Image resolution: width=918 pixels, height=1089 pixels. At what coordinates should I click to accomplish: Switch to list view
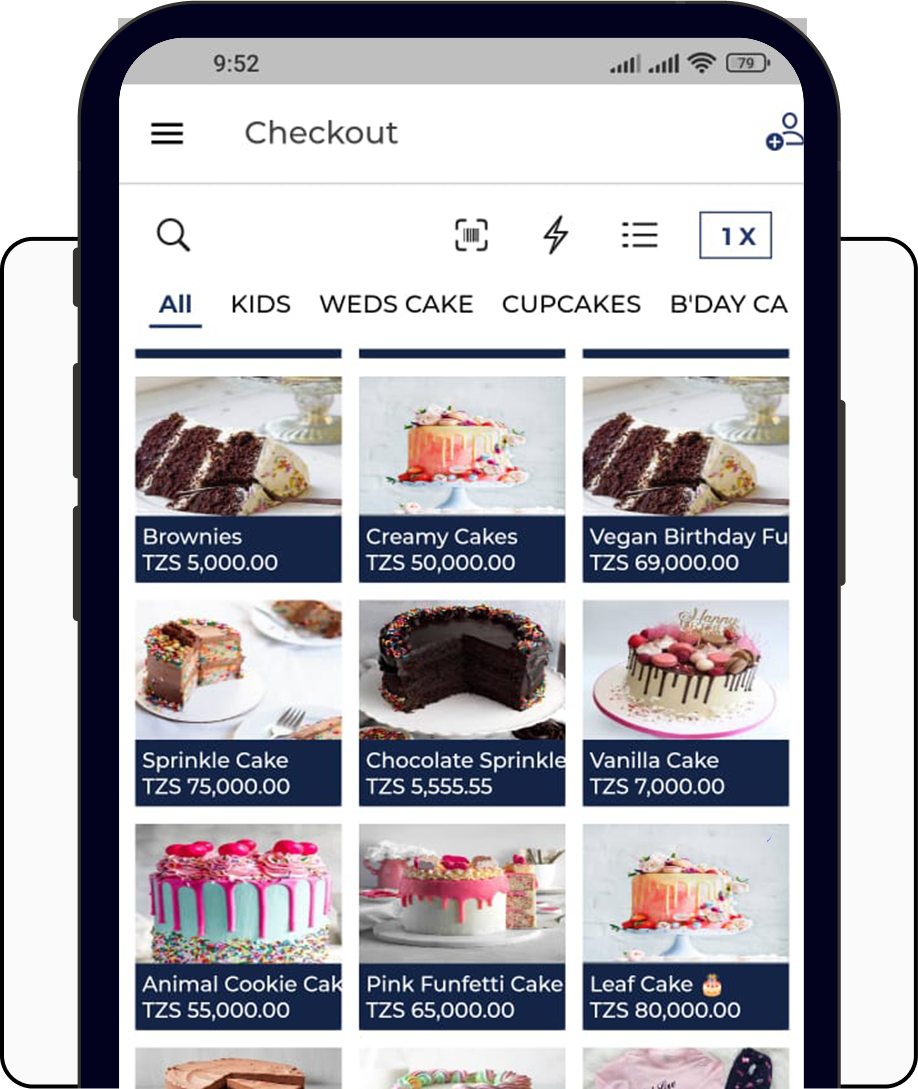click(x=639, y=235)
